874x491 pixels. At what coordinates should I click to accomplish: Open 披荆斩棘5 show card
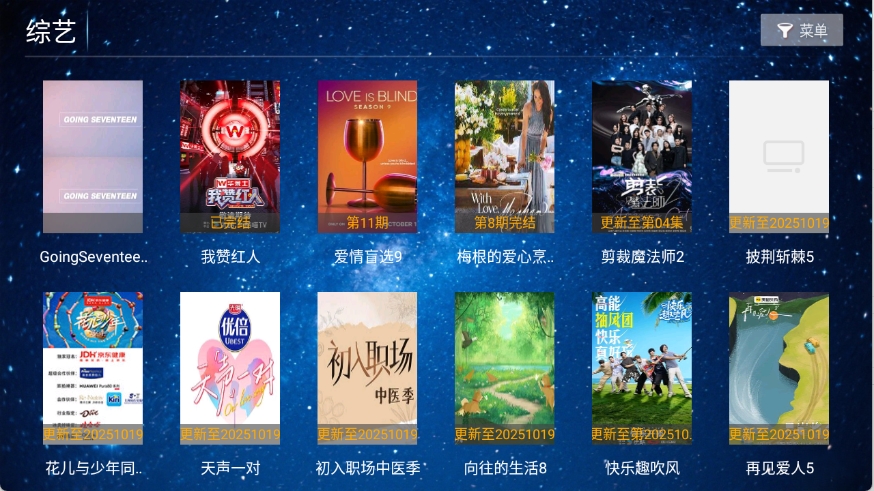(x=778, y=157)
